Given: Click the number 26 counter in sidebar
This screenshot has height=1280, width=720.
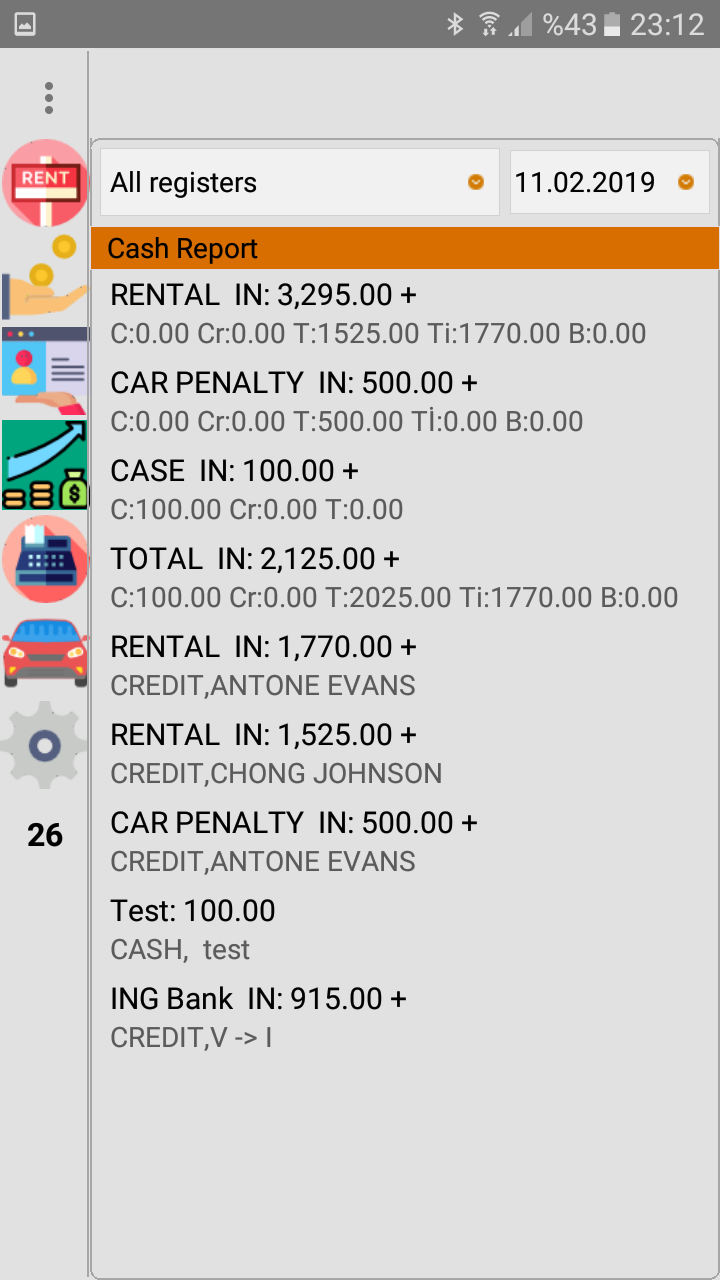Looking at the screenshot, I should [44, 835].
